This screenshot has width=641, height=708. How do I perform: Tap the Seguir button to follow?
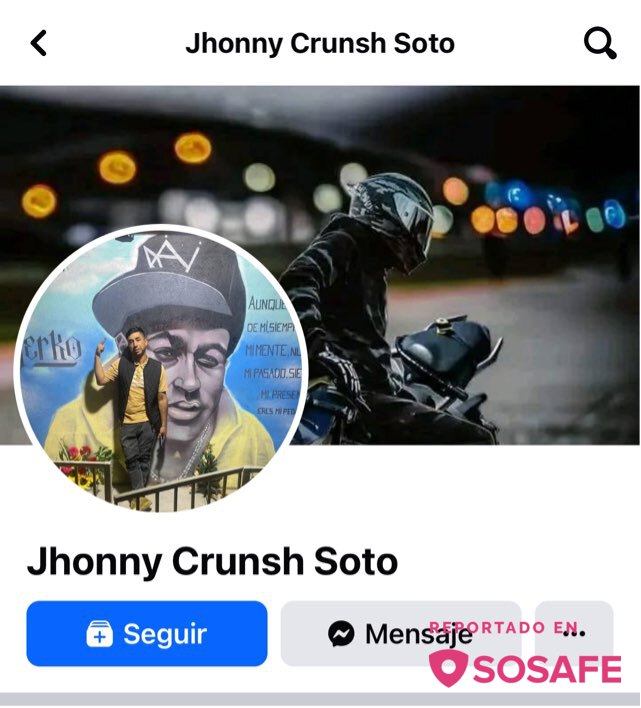(147, 634)
